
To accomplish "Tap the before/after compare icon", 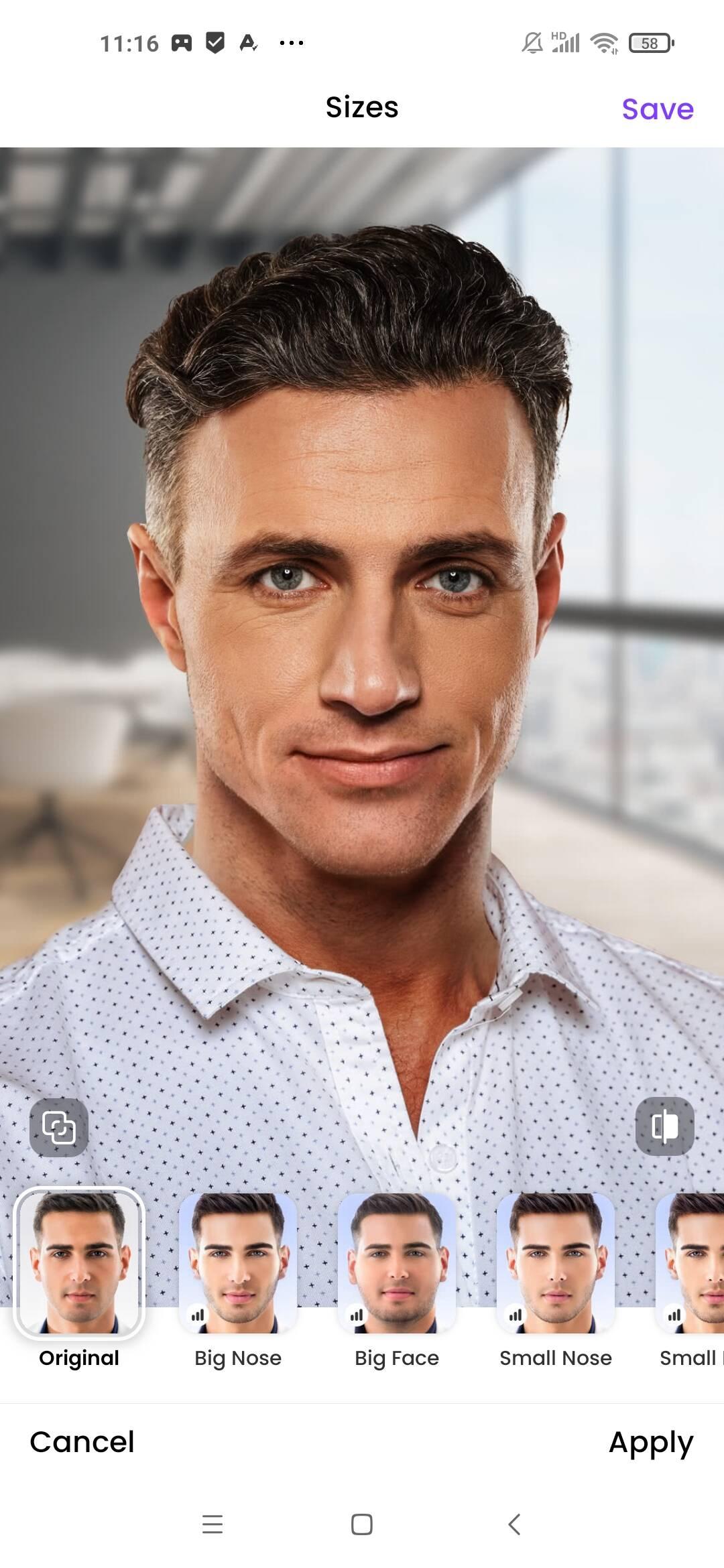I will (664, 1126).
